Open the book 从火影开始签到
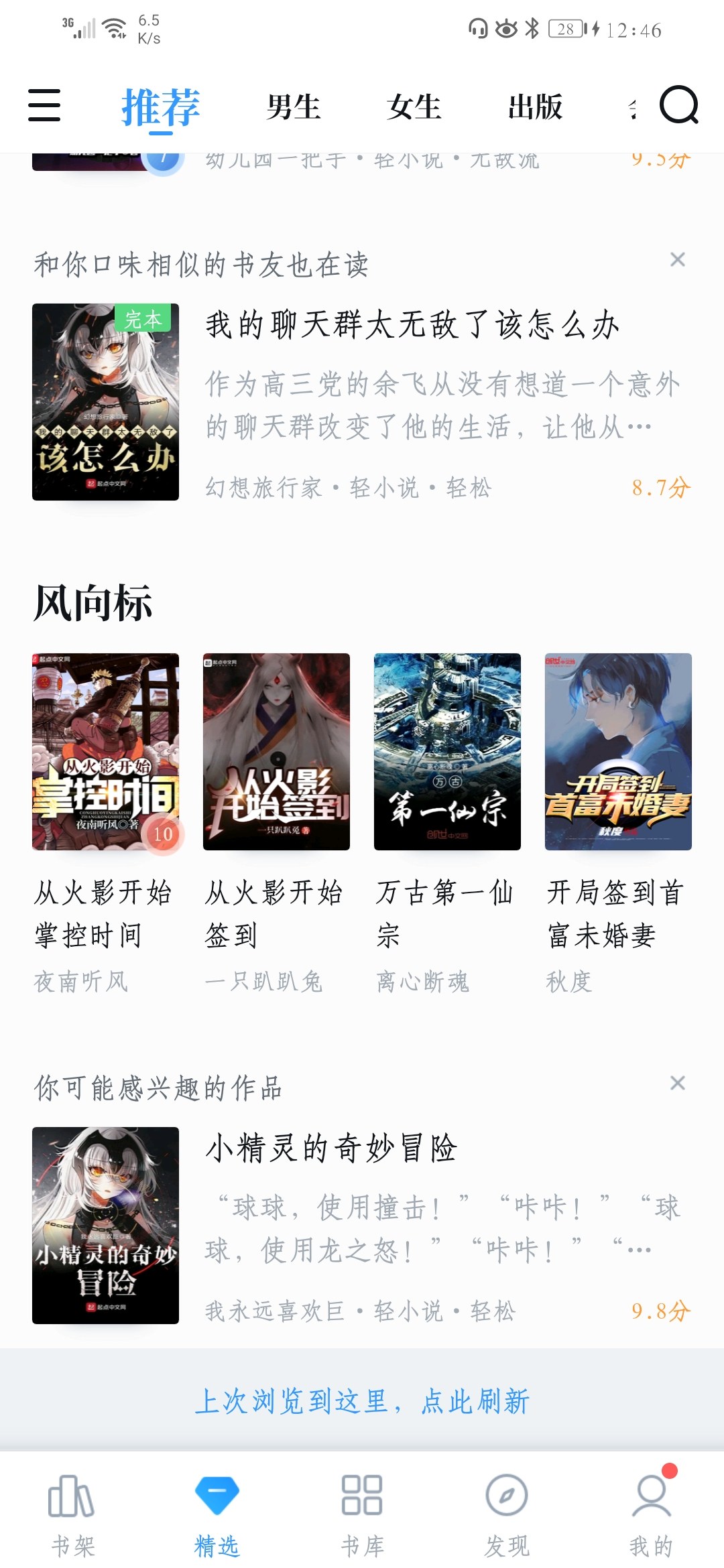 [x=276, y=752]
